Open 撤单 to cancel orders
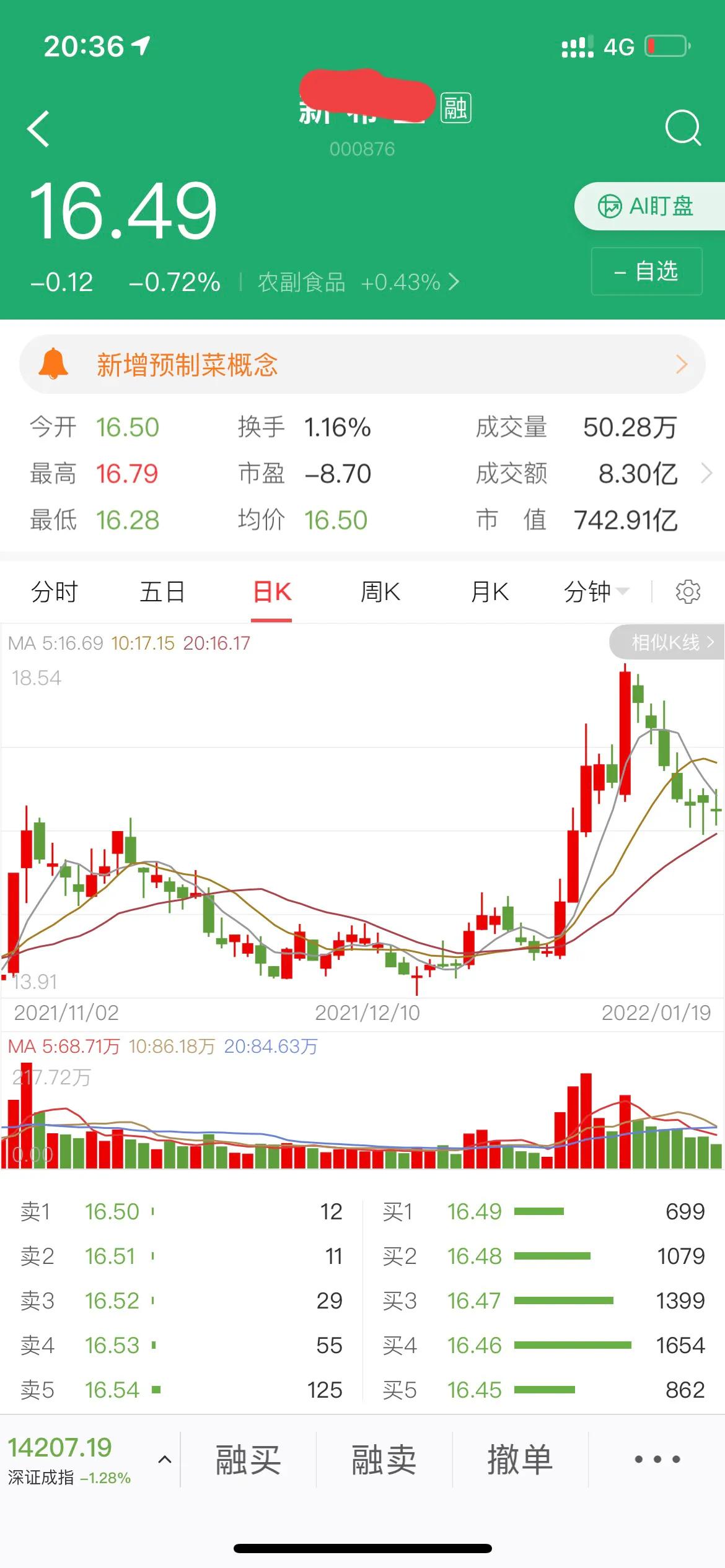This screenshot has height=1568, width=725. point(519,1460)
